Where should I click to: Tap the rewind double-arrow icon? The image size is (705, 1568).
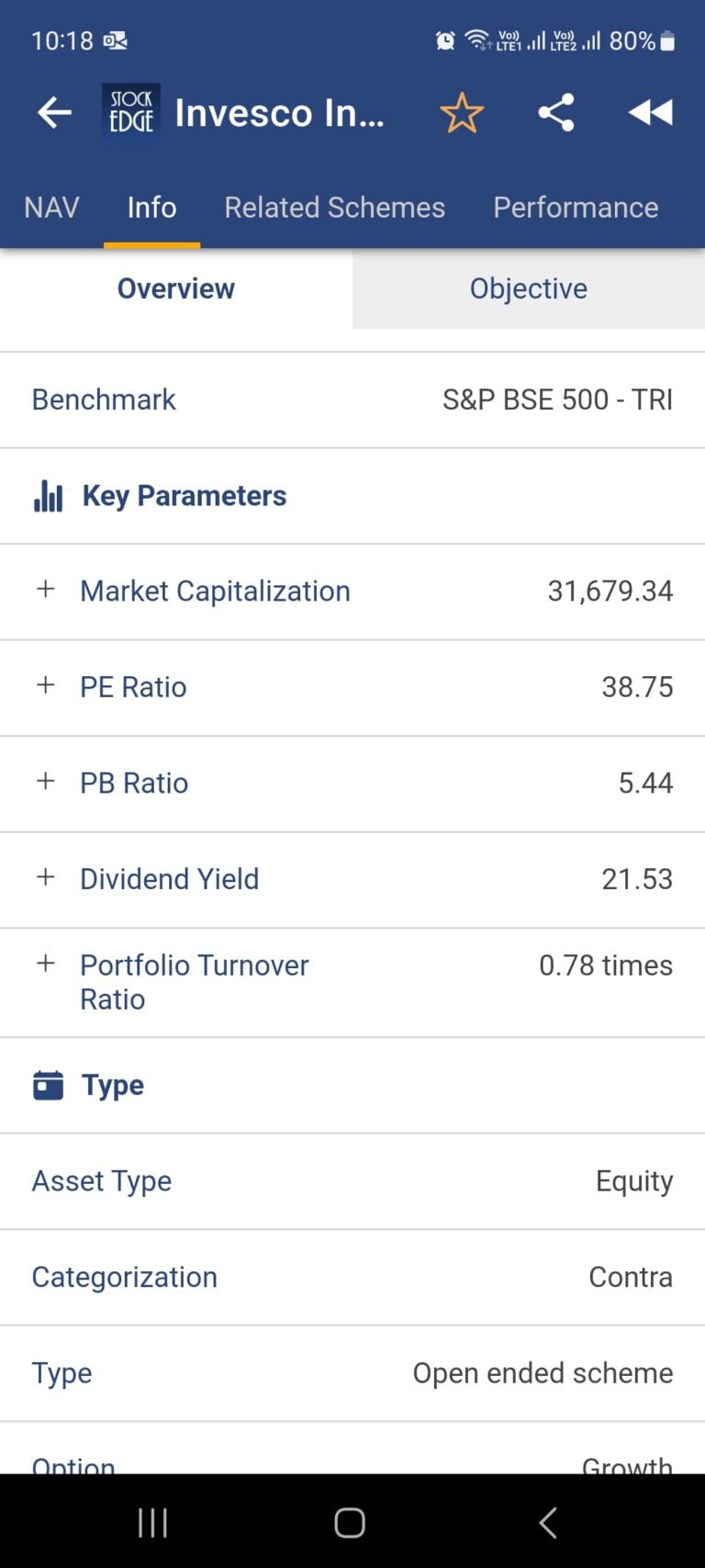[651, 112]
